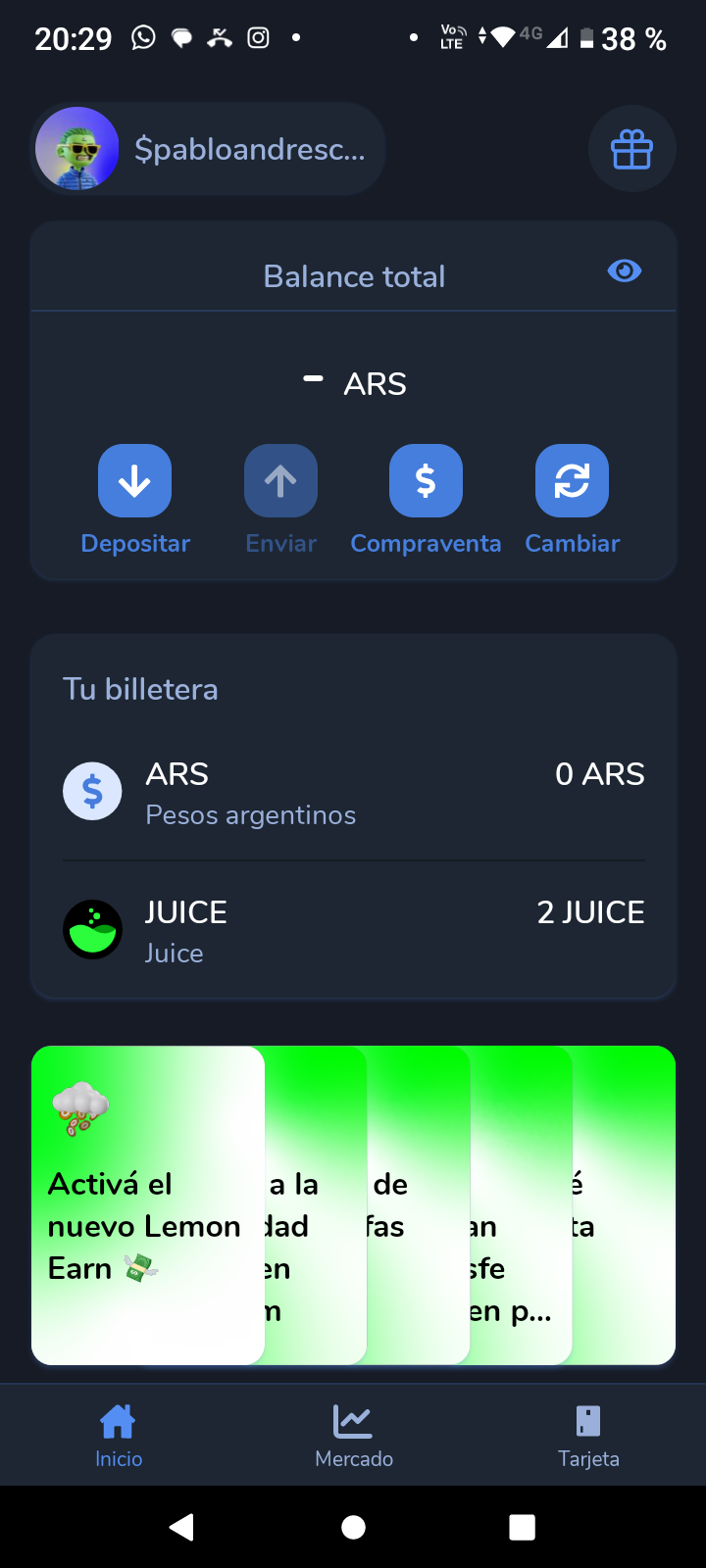
Task: Go back with the system back button
Action: pos(182,1527)
